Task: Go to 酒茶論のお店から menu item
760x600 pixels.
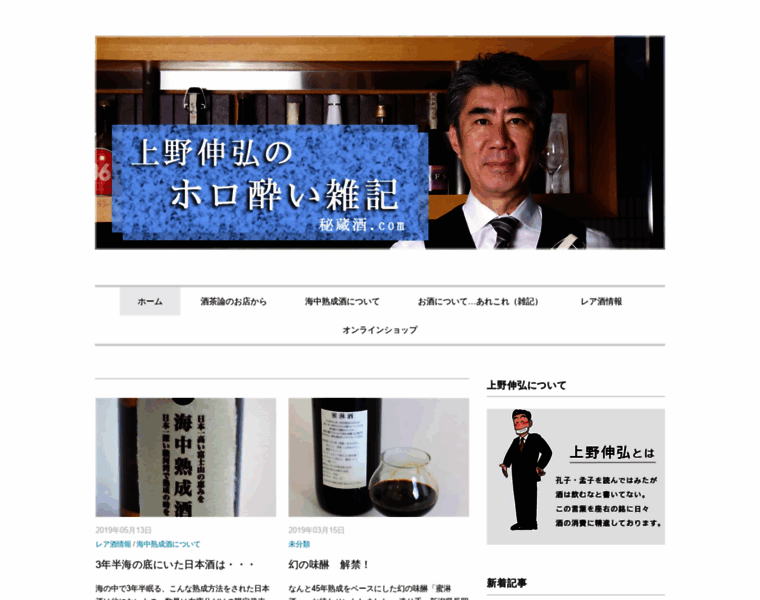Action: pos(234,301)
